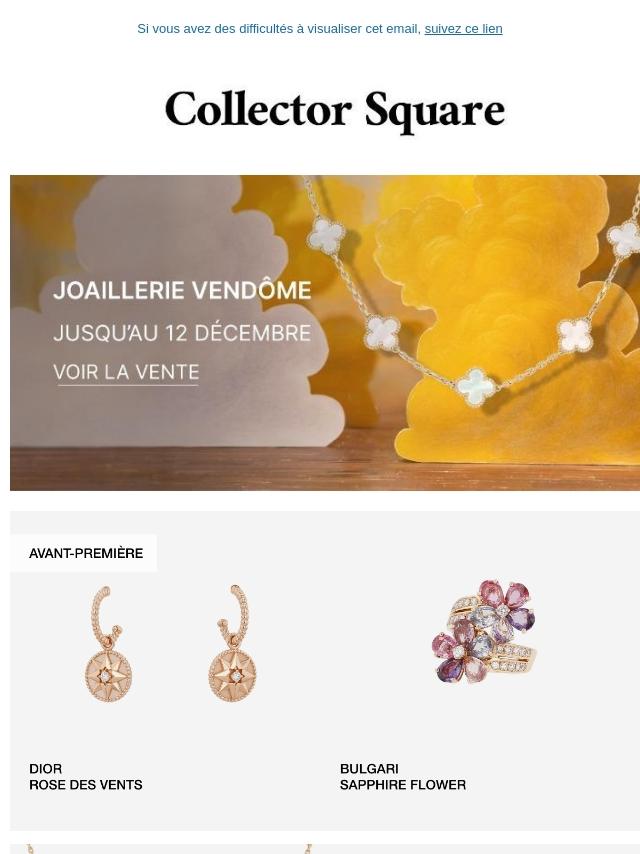Tap 'Voir la vente' on the banner
Image resolution: width=640 pixels, height=854 pixels.
point(126,372)
